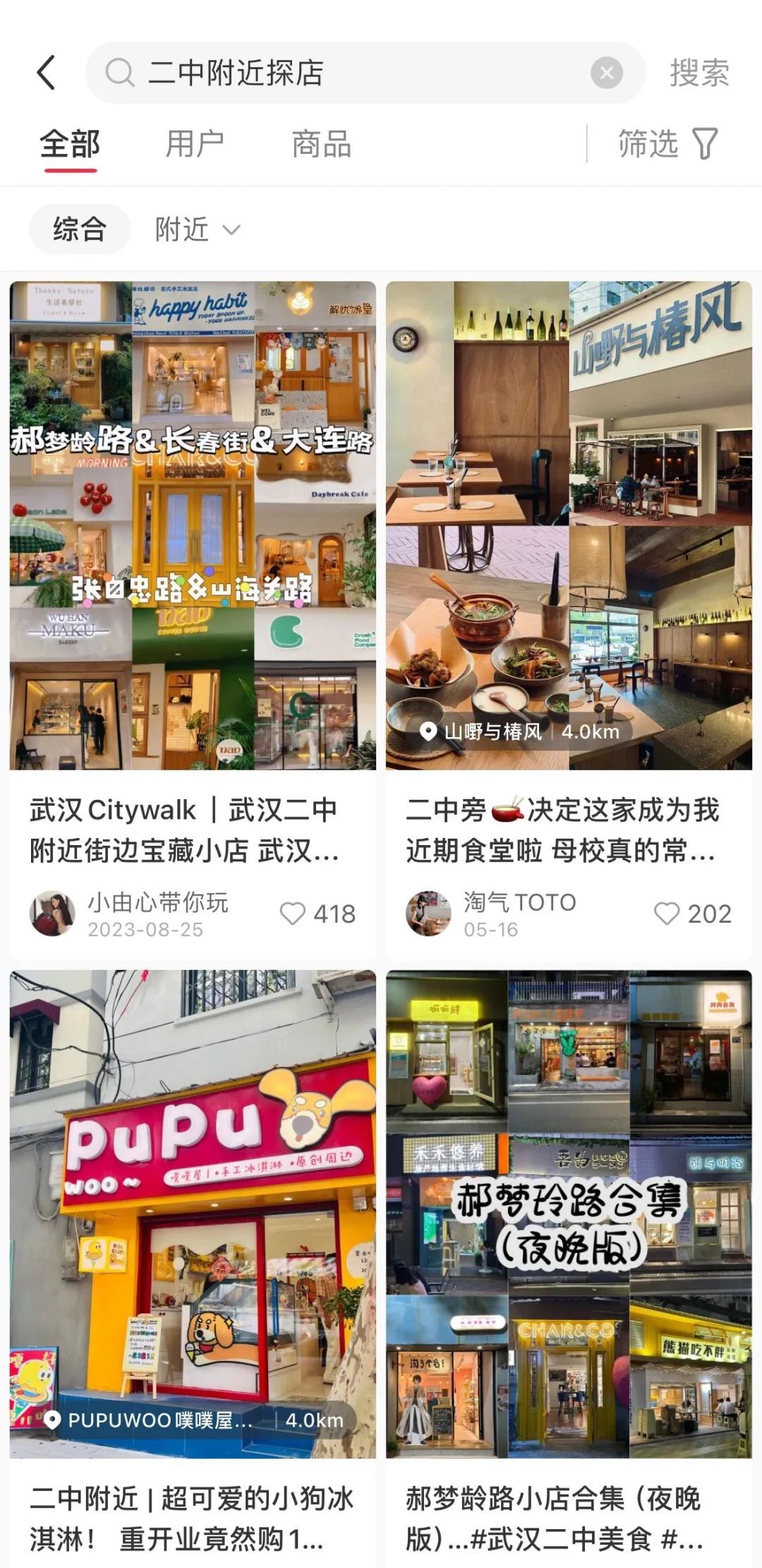Open 小由心带你玩's profile
The width and height of the screenshot is (762, 1568).
click(x=52, y=914)
